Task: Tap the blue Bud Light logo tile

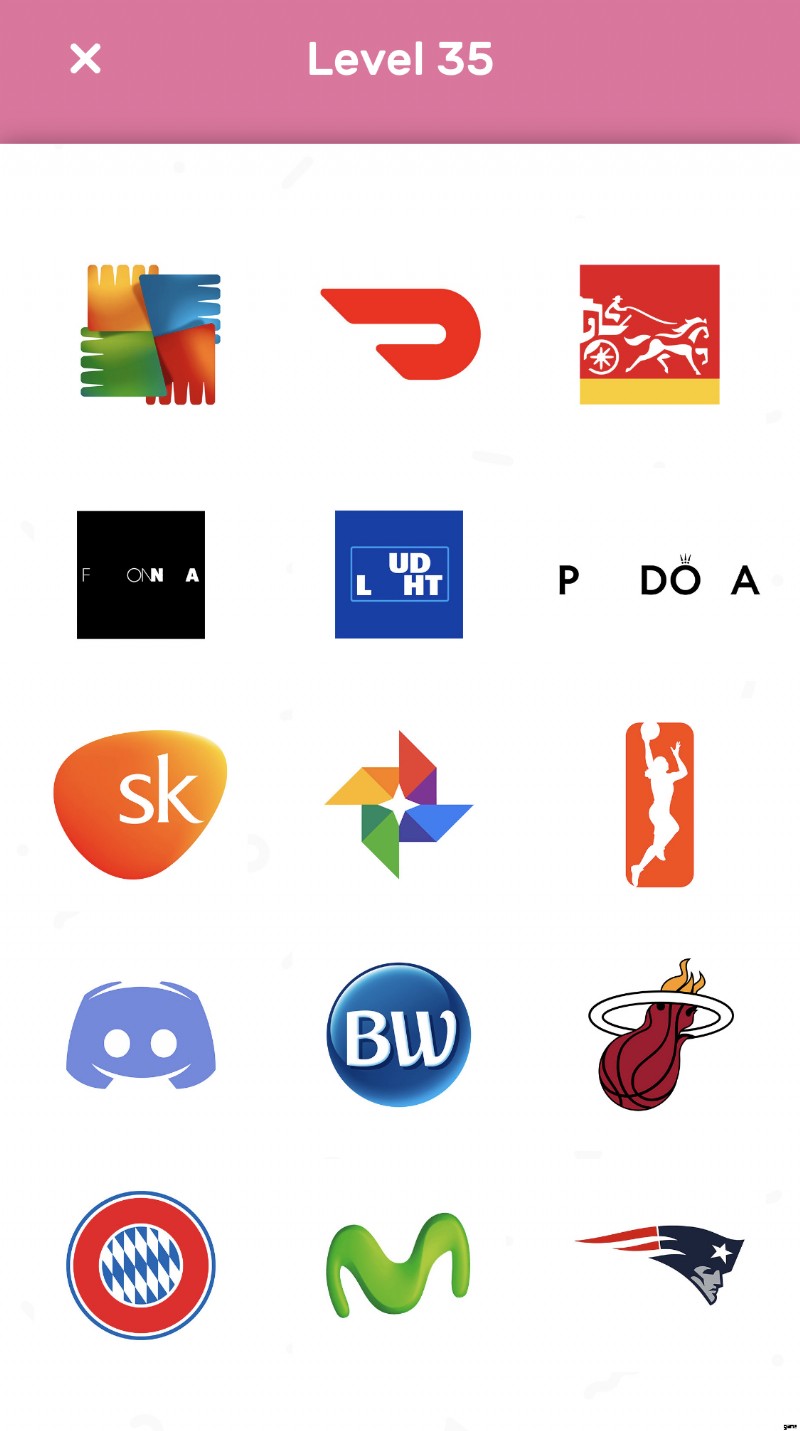Action: coord(399,574)
